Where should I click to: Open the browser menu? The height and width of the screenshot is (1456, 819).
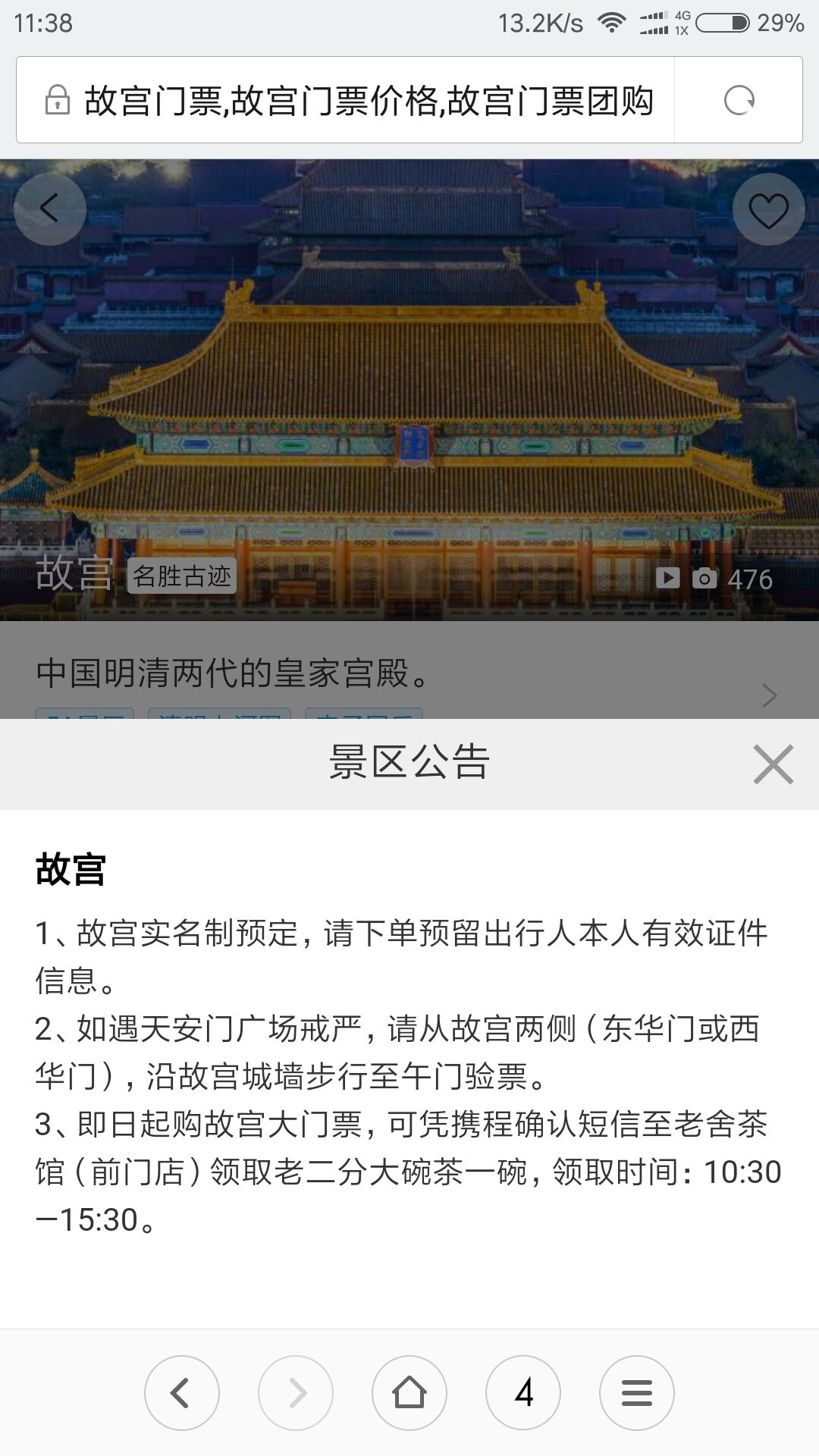[637, 1393]
